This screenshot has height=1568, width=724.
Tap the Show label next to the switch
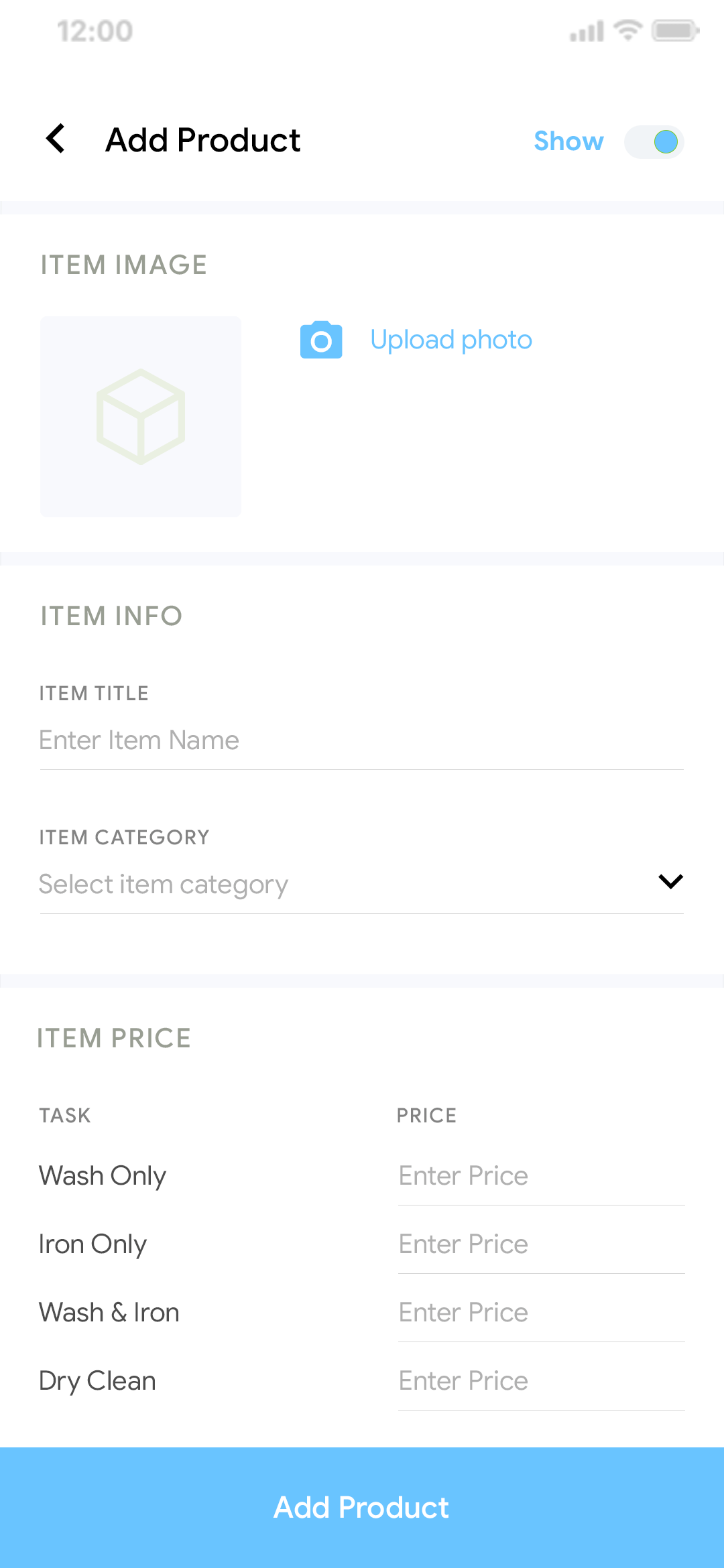tap(568, 141)
